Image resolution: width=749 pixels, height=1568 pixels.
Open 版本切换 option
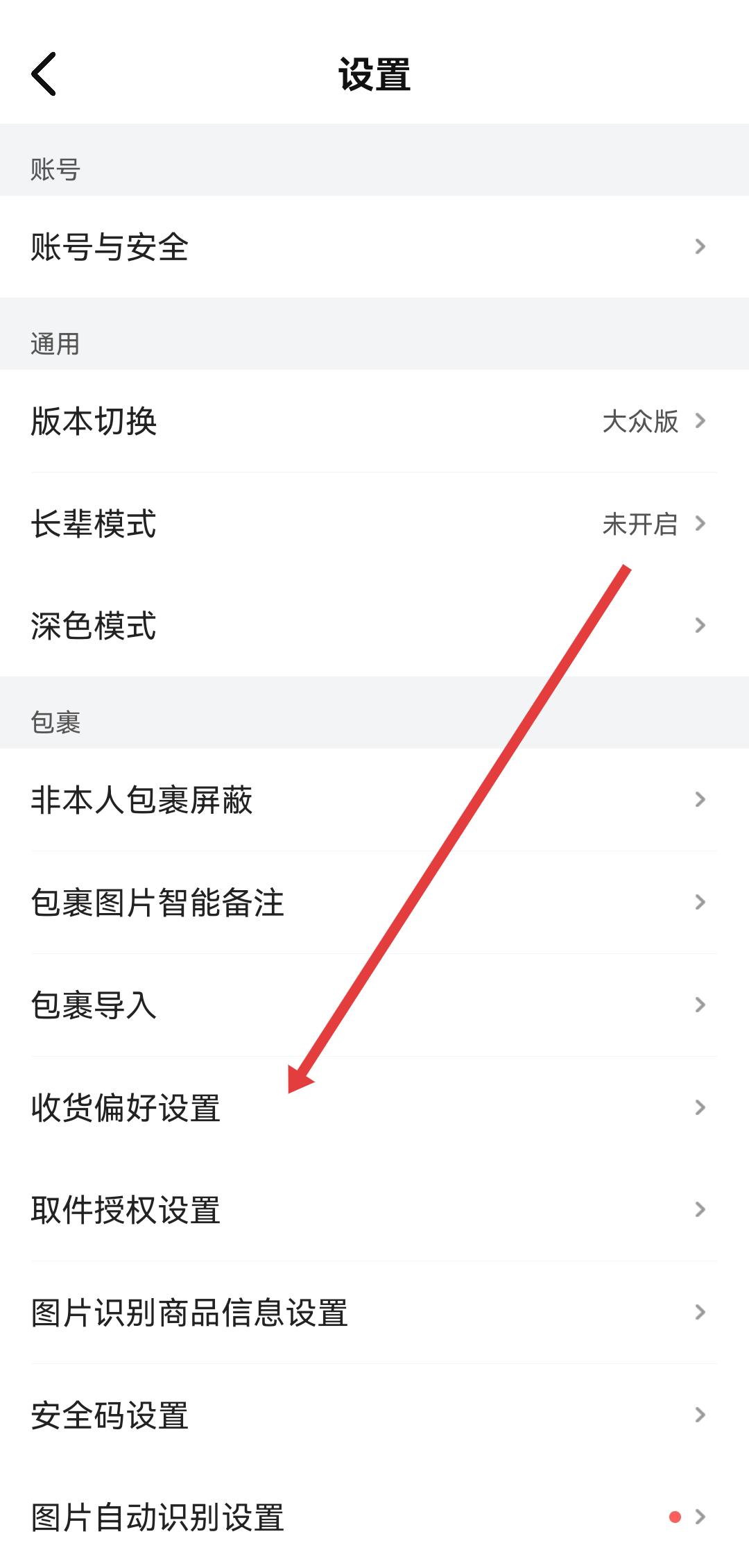pos(374,421)
